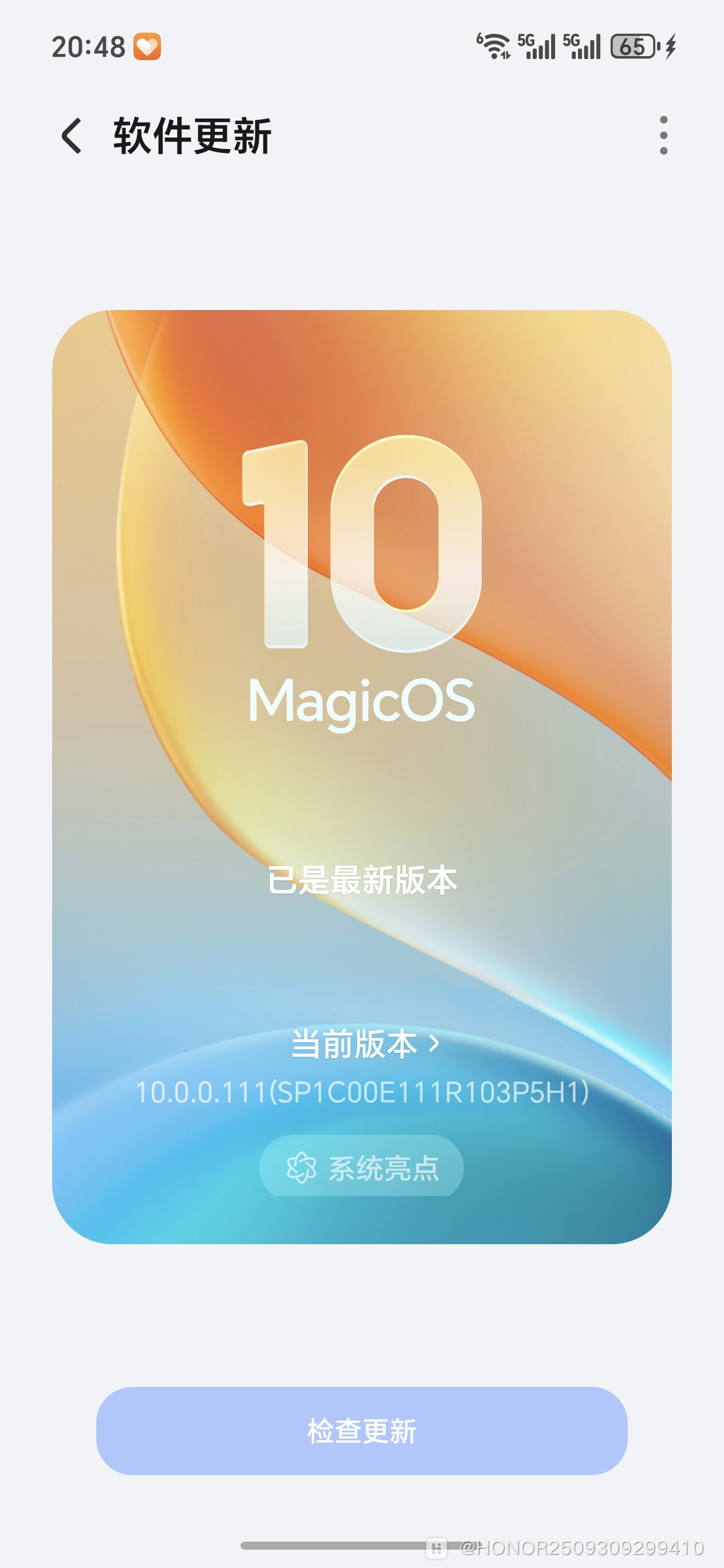Open 当前版本 details
This screenshot has height=1568, width=724.
(x=364, y=1043)
